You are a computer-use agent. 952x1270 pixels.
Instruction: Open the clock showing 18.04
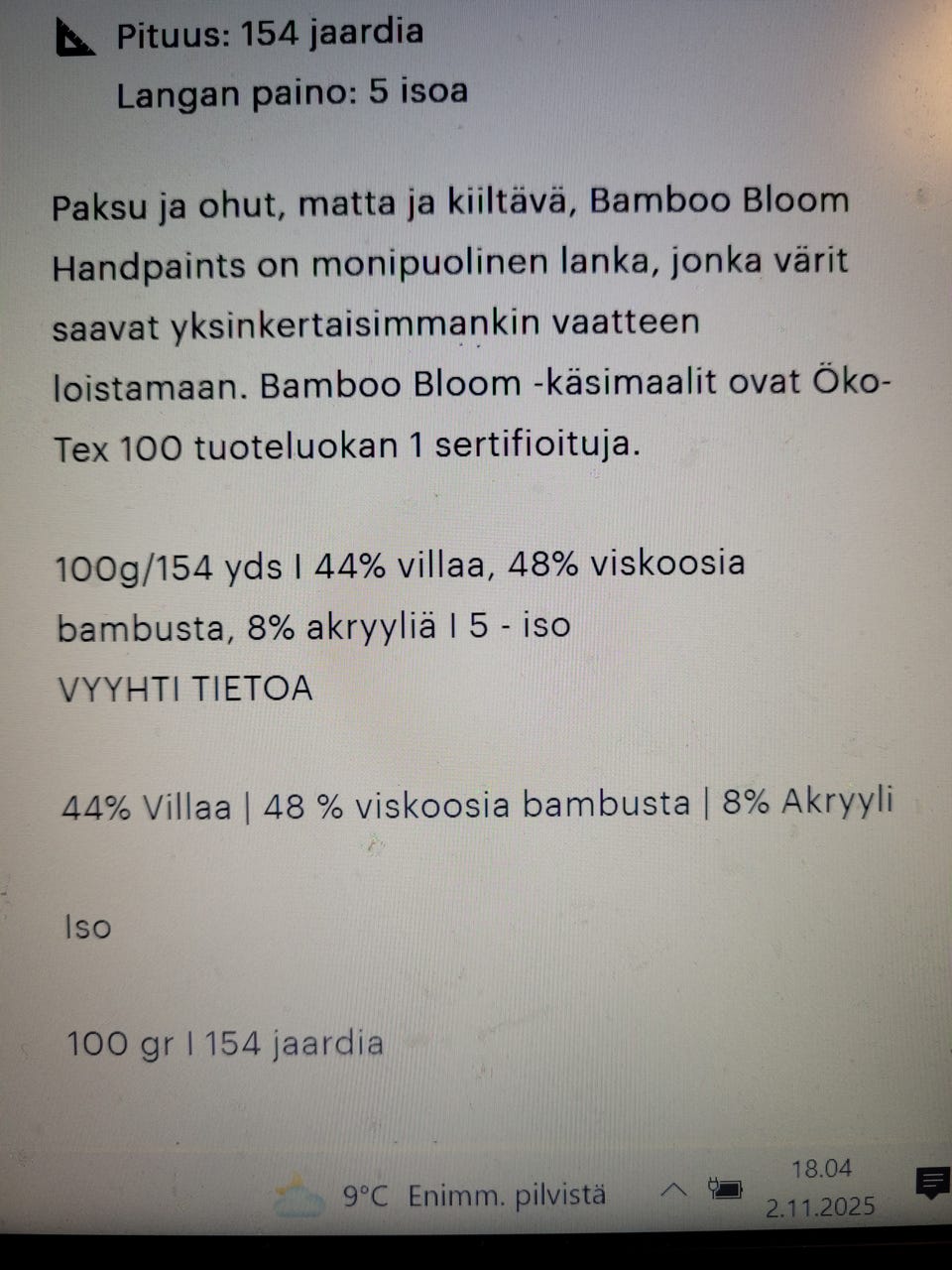click(x=822, y=1169)
